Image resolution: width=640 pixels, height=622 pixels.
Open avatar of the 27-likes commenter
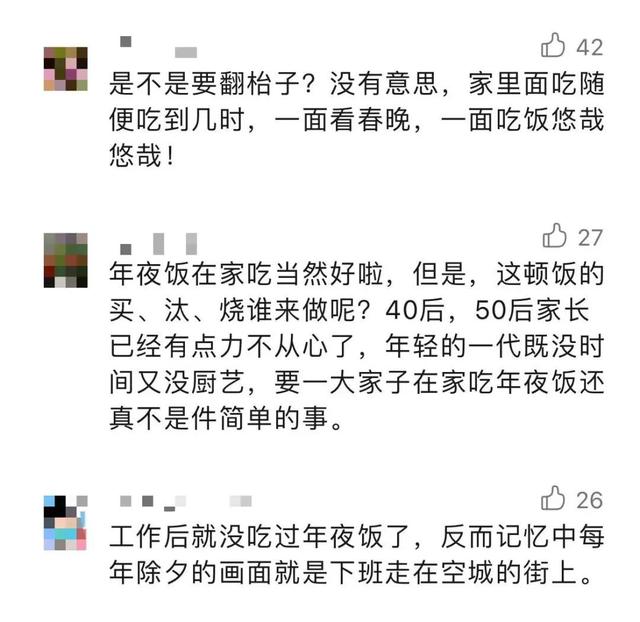66,260
